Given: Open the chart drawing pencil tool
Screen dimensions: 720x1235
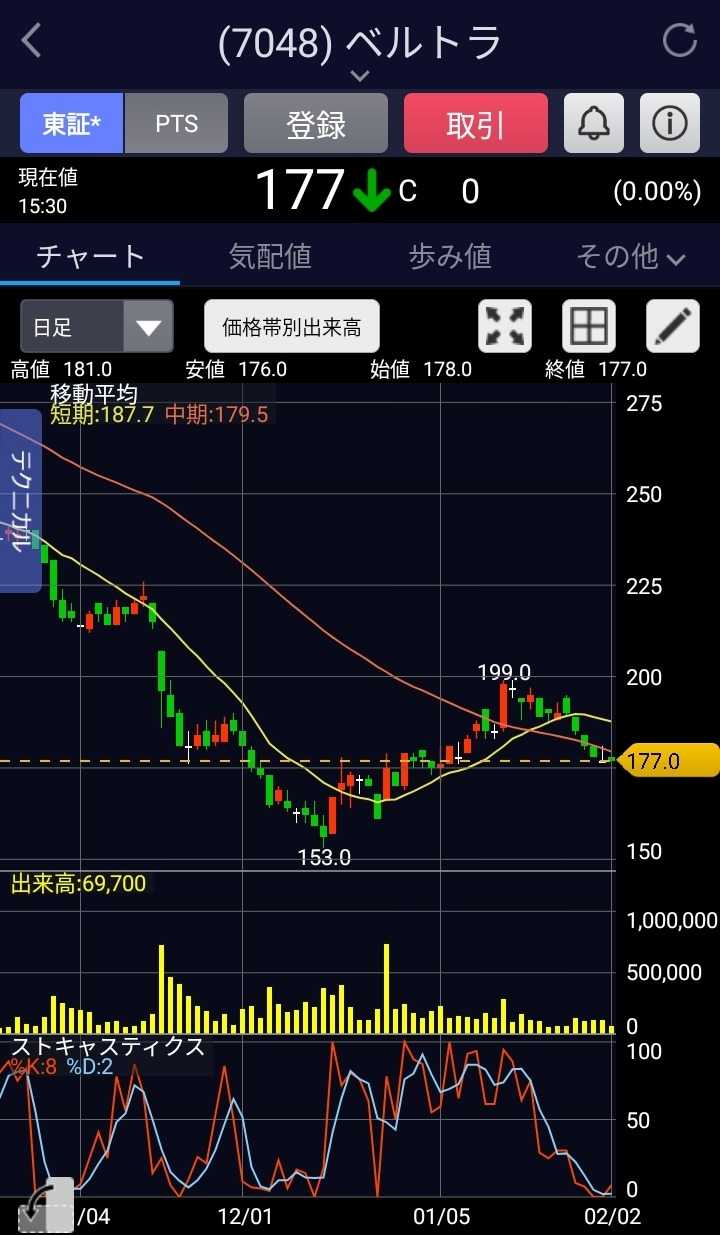Looking at the screenshot, I should [x=673, y=327].
